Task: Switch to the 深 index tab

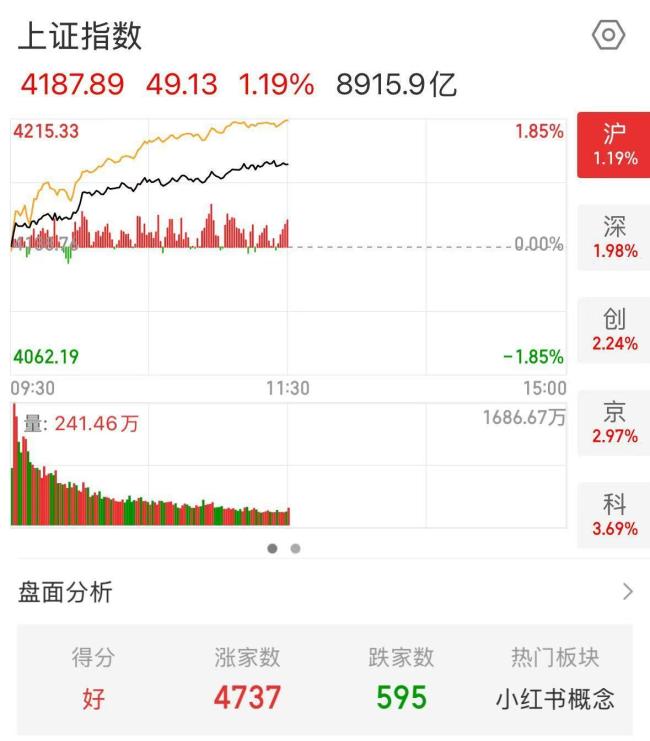Action: [613, 238]
